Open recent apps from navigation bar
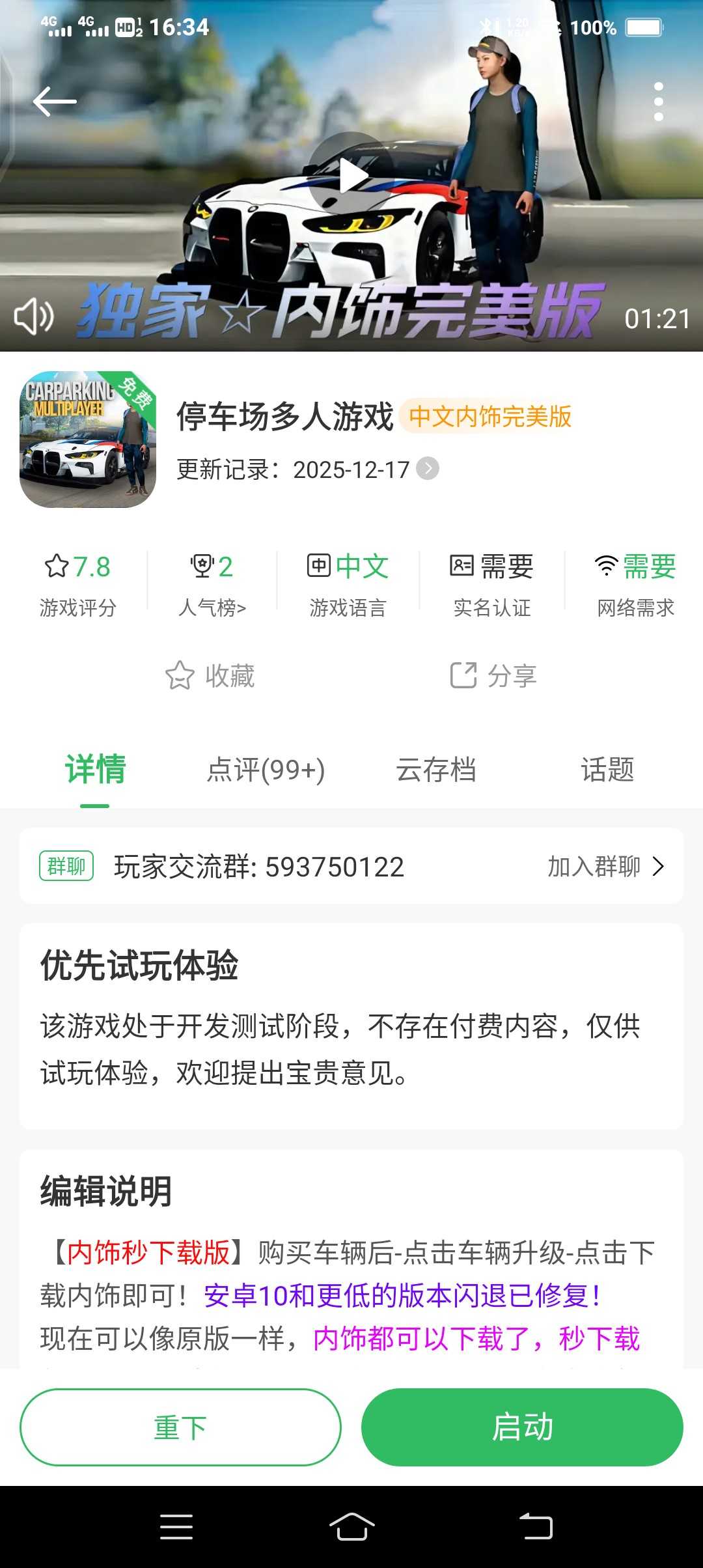 pos(176,1526)
